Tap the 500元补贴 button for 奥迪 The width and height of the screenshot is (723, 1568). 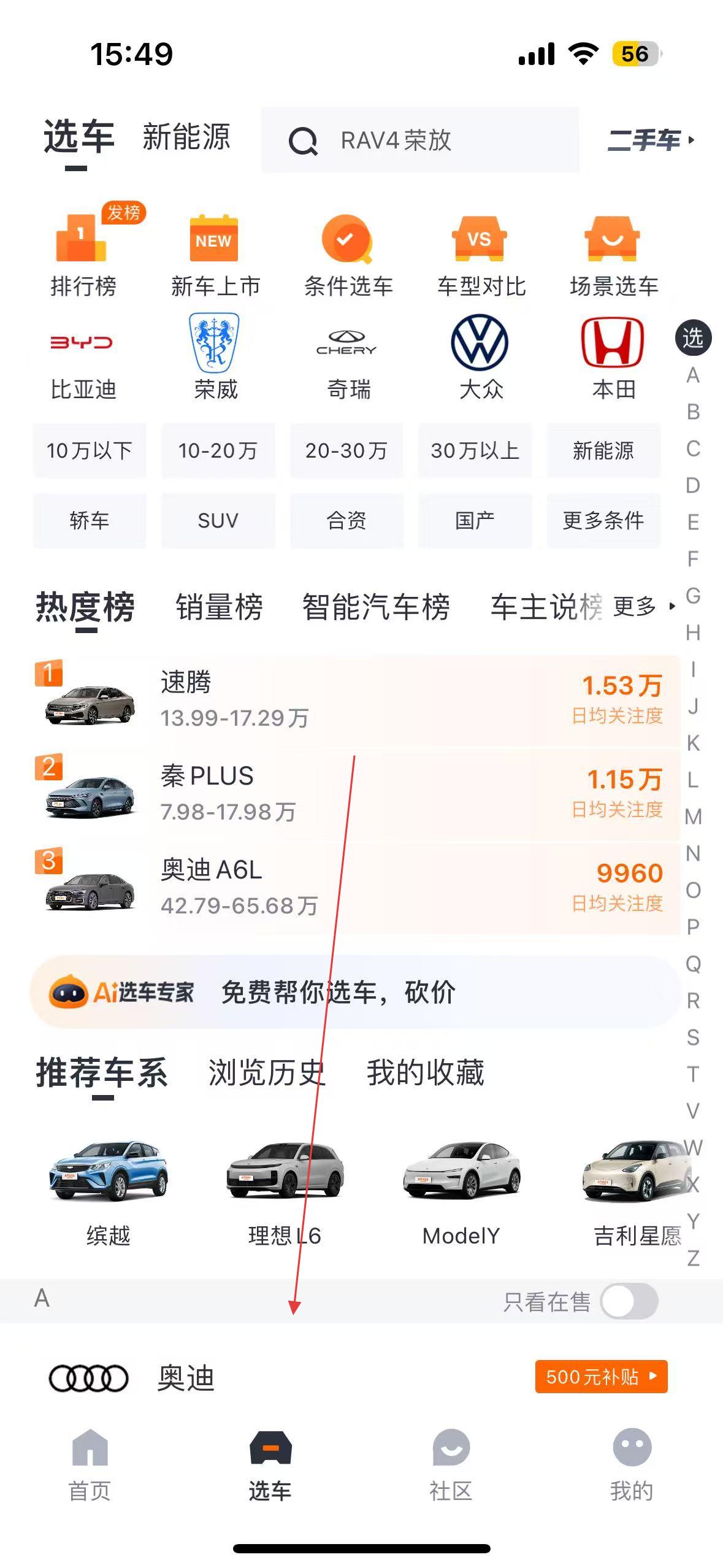pos(601,1377)
